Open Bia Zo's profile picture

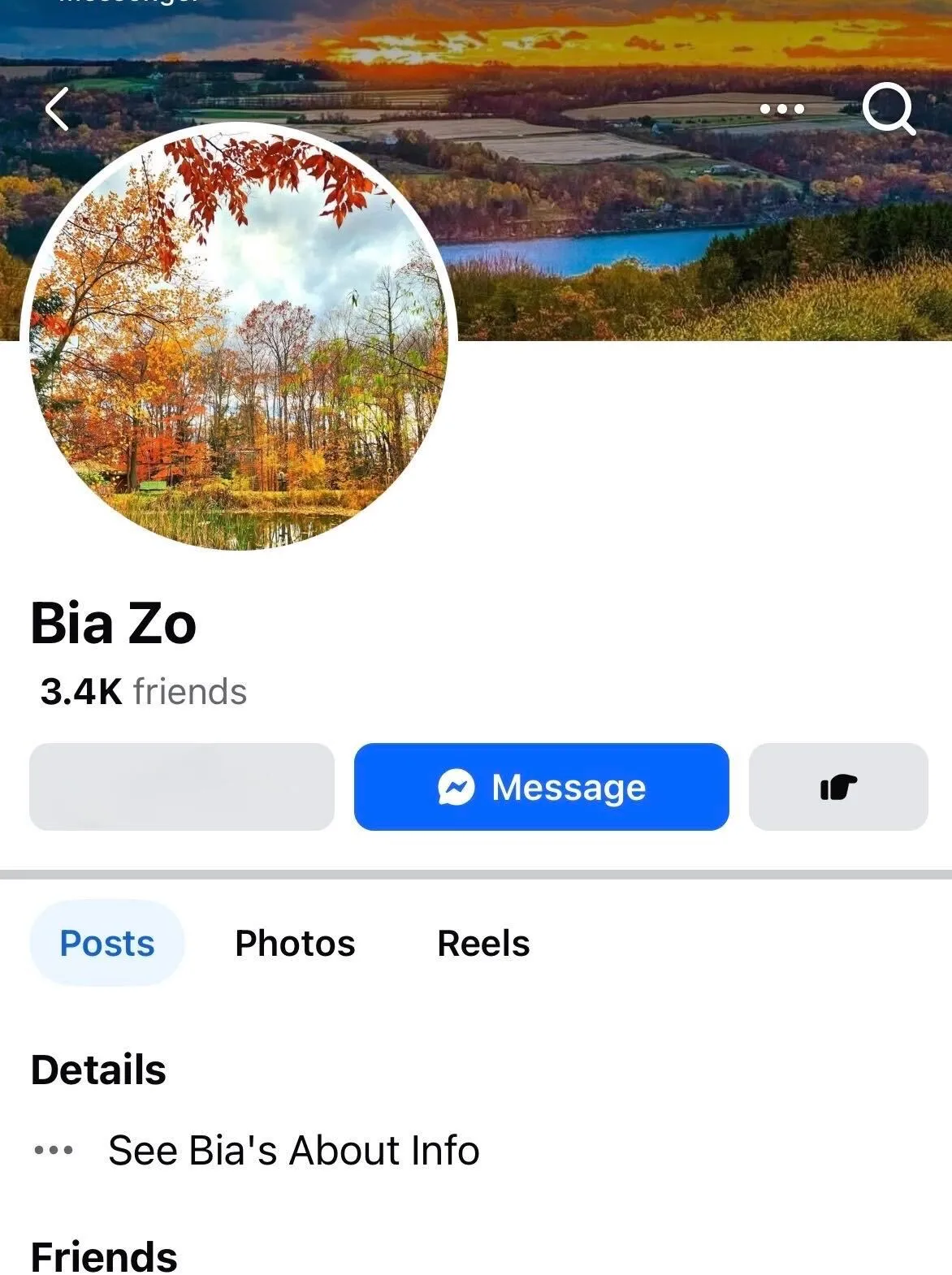(239, 337)
